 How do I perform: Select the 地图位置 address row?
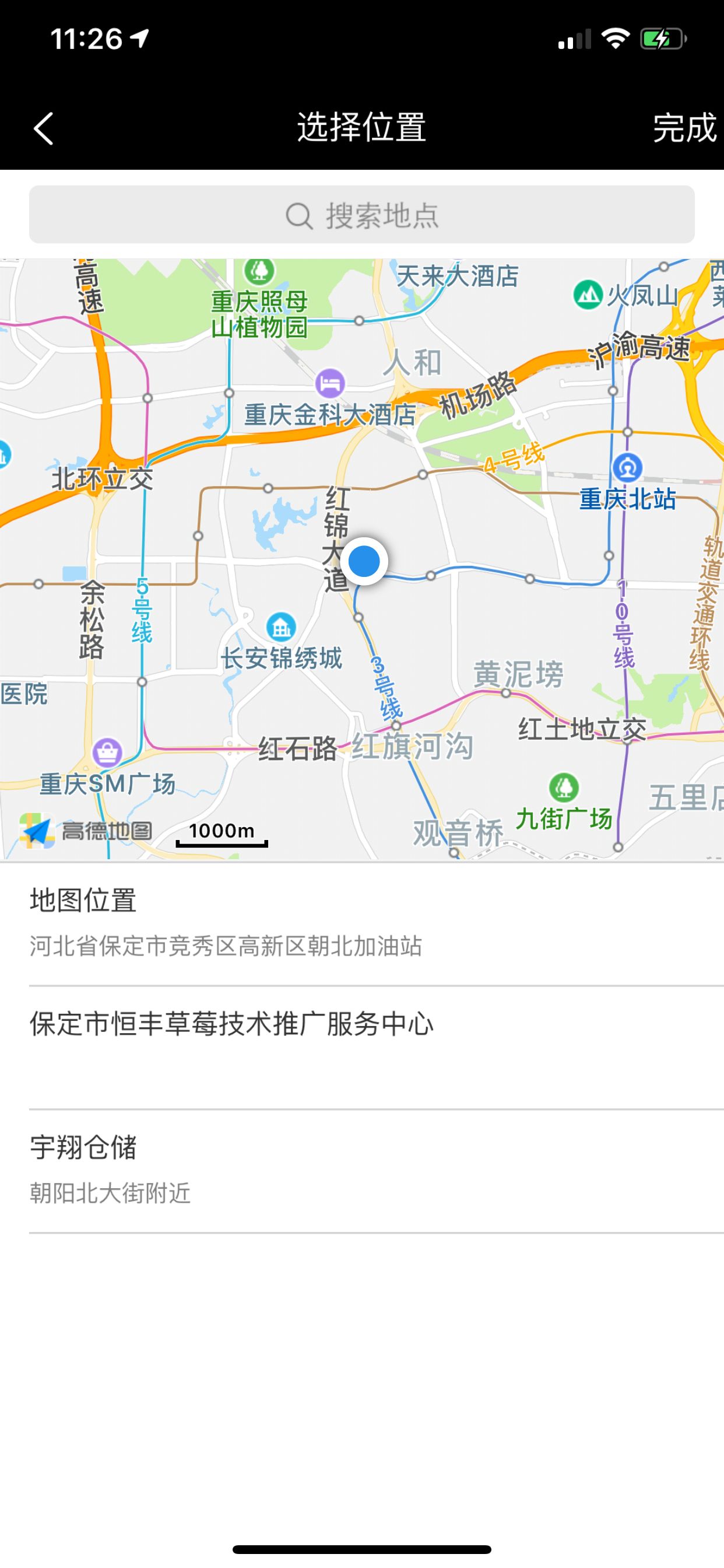362,923
